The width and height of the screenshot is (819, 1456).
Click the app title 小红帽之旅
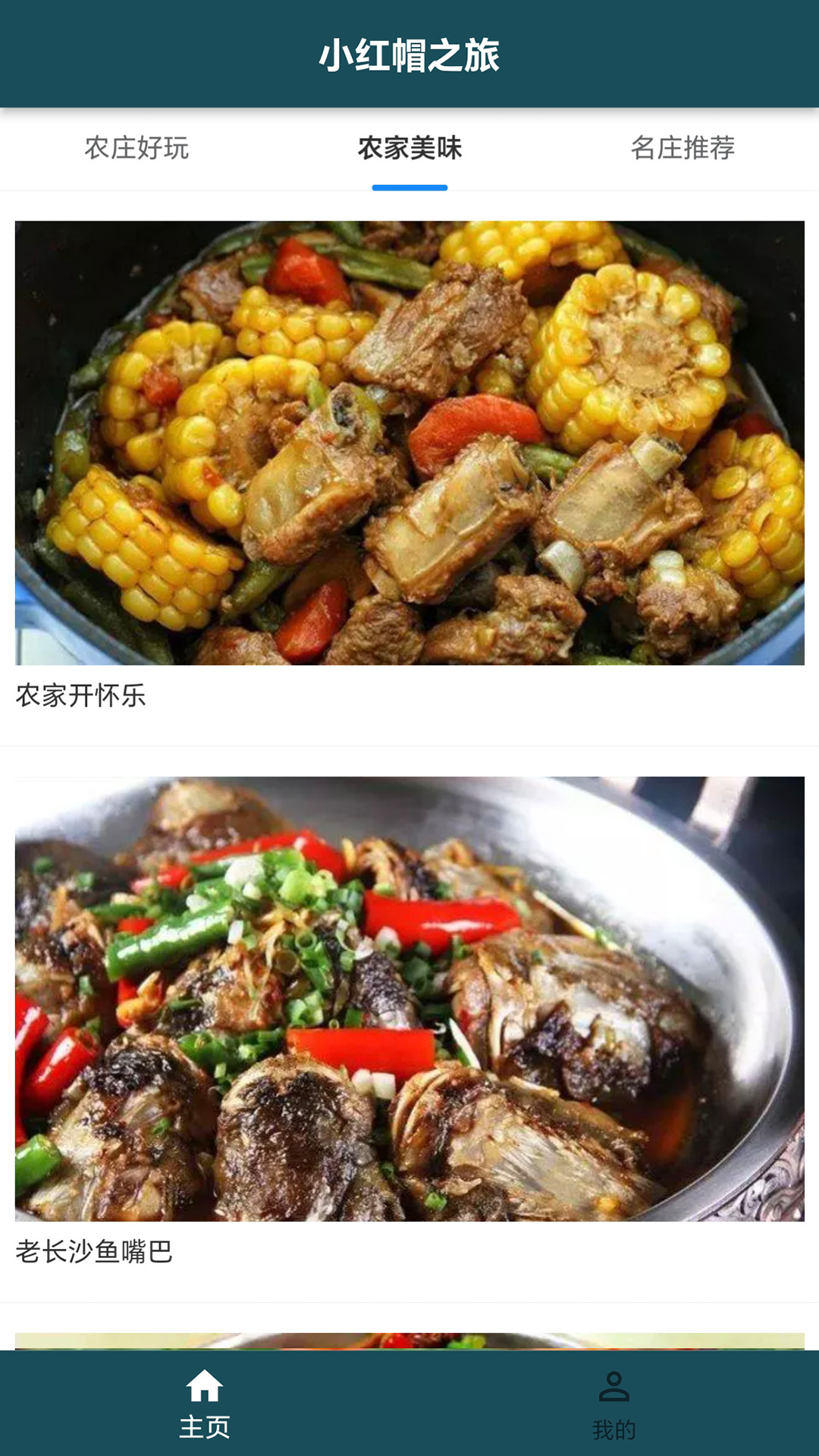click(x=409, y=53)
